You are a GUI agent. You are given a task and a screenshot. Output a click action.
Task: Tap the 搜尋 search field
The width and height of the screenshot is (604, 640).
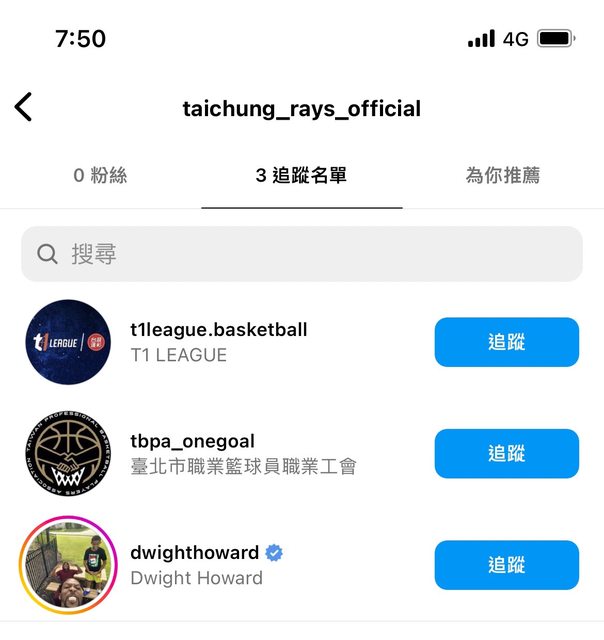(302, 254)
